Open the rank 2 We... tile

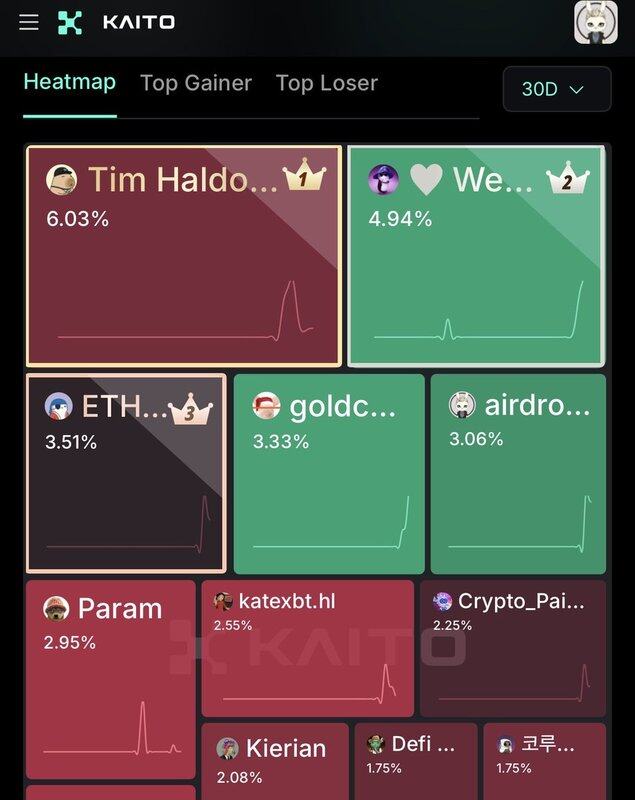point(476,256)
